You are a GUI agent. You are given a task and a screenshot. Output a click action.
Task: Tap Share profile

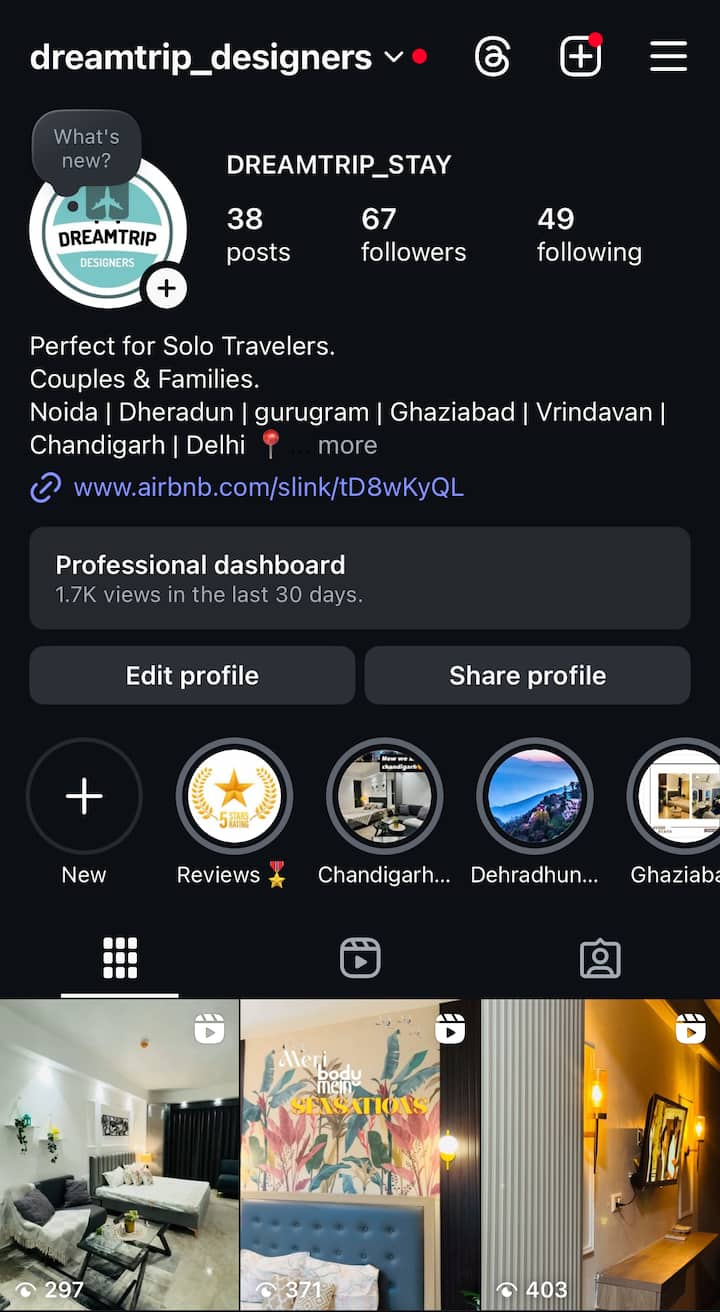pyautogui.click(x=527, y=675)
